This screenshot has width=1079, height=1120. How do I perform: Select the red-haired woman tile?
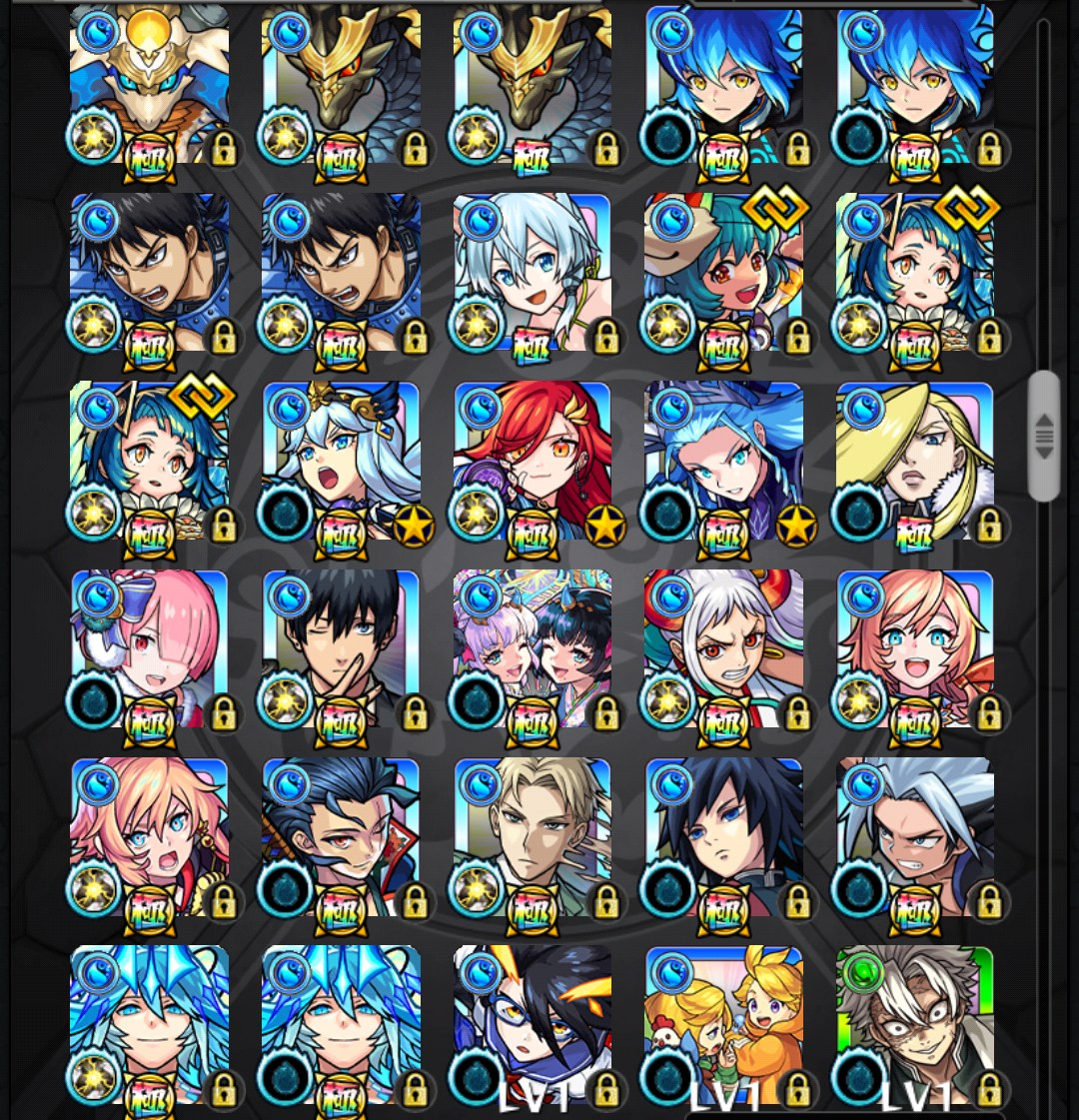tap(532, 460)
